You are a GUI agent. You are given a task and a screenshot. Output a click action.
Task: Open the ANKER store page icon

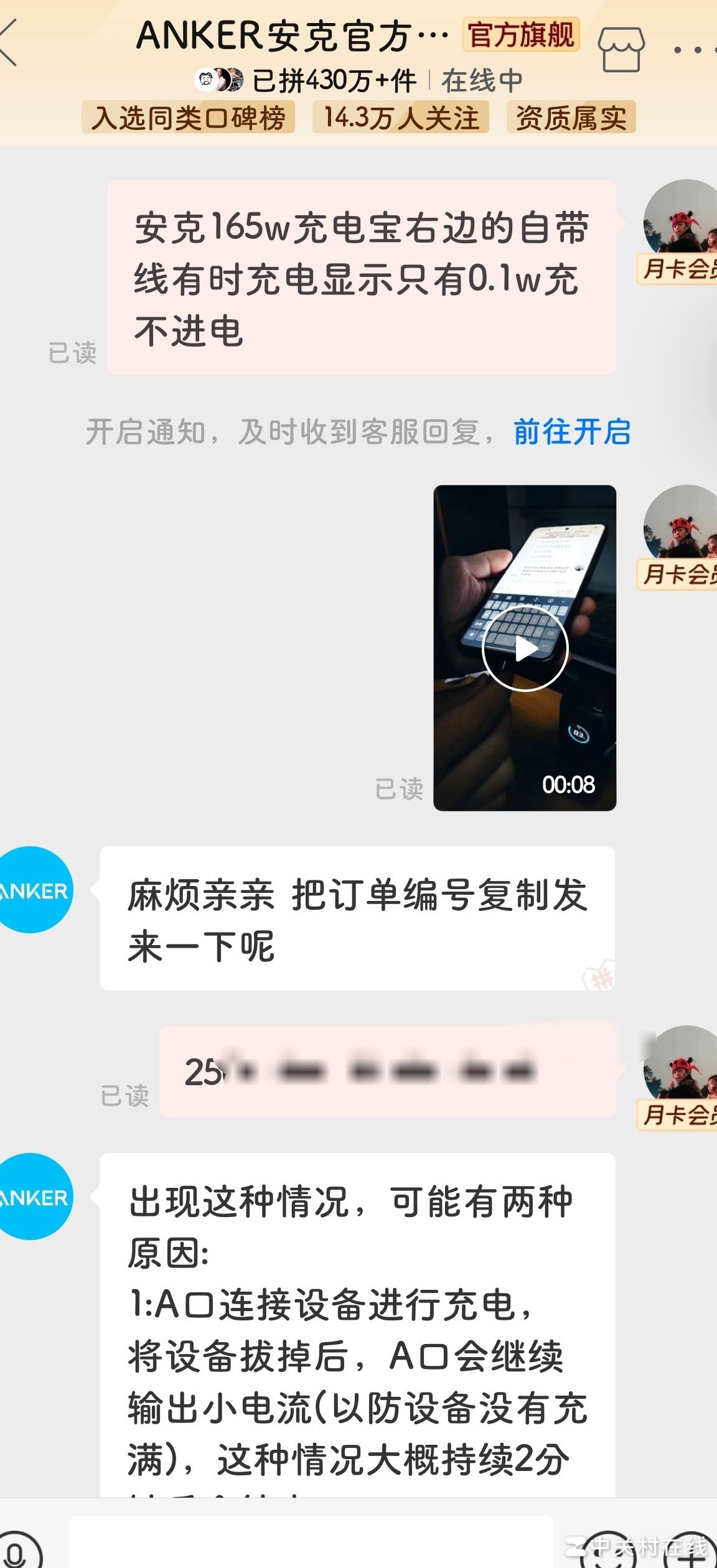tap(621, 50)
